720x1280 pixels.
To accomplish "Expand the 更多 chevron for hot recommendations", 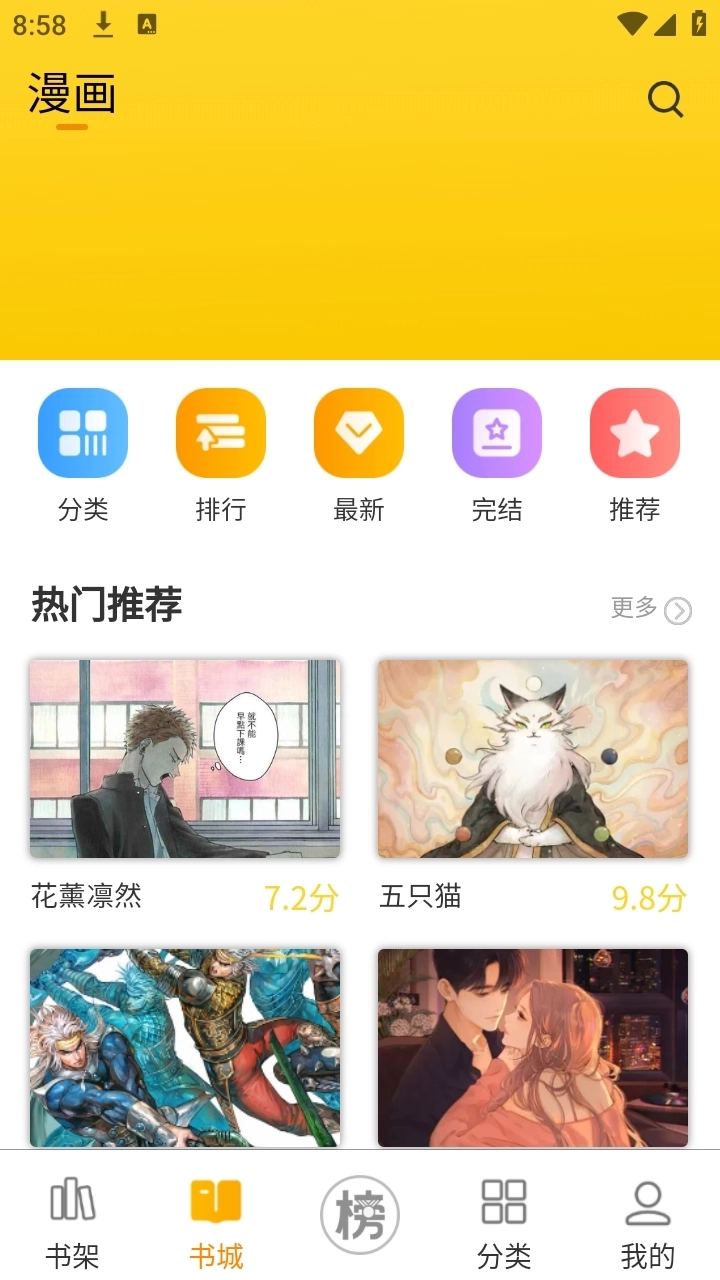I will 679,611.
